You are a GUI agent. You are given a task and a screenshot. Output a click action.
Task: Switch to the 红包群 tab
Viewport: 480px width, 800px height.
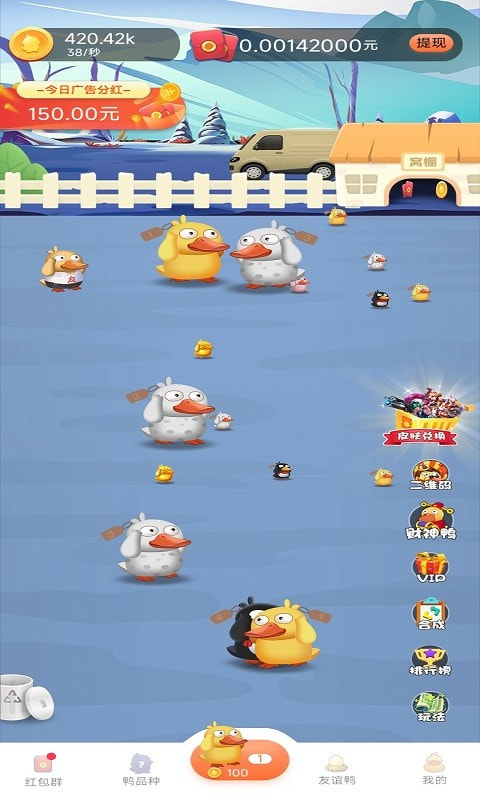[x=44, y=769]
